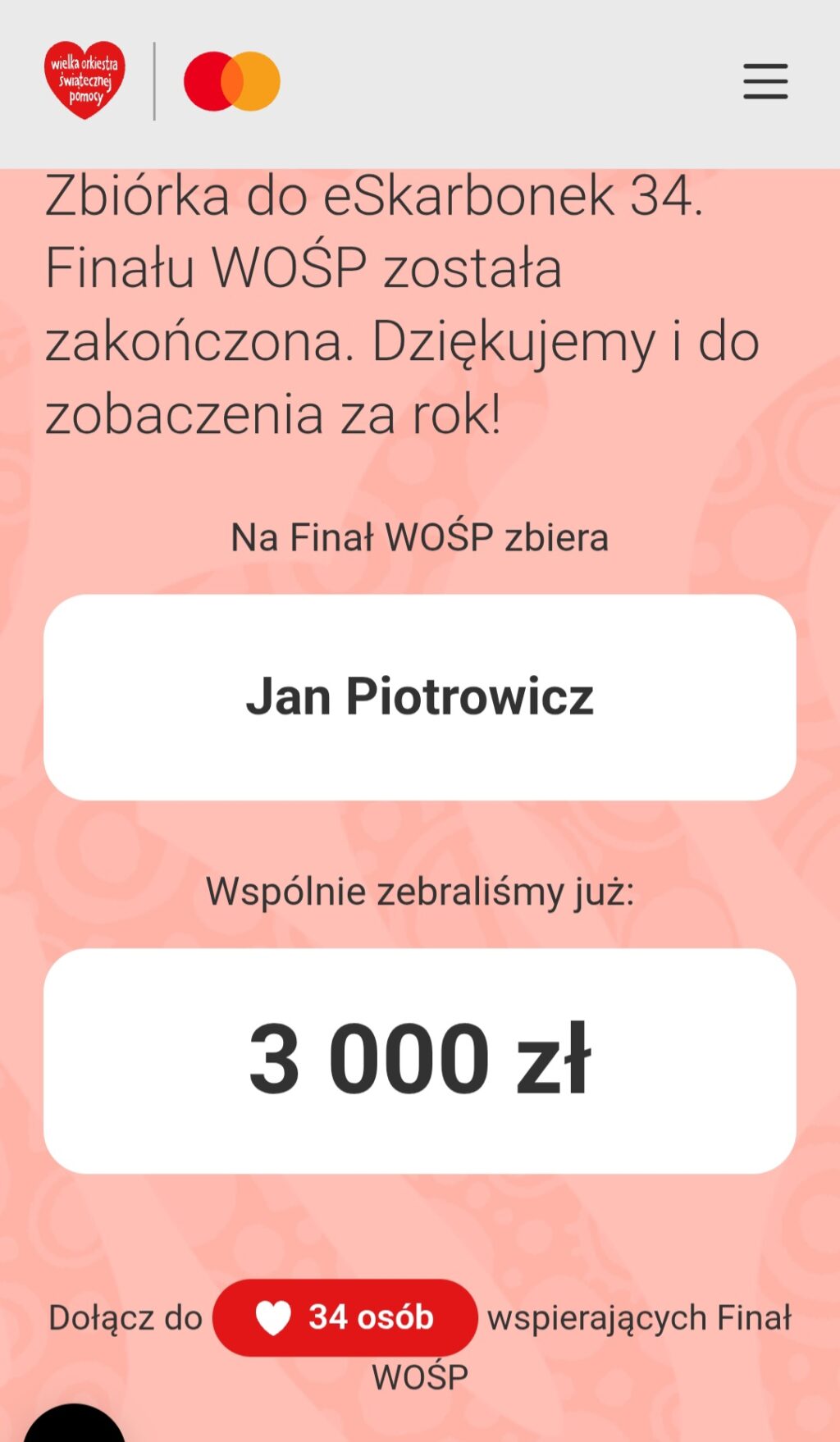
Task: Tap the black floating button at bottom
Action: tap(75, 1425)
